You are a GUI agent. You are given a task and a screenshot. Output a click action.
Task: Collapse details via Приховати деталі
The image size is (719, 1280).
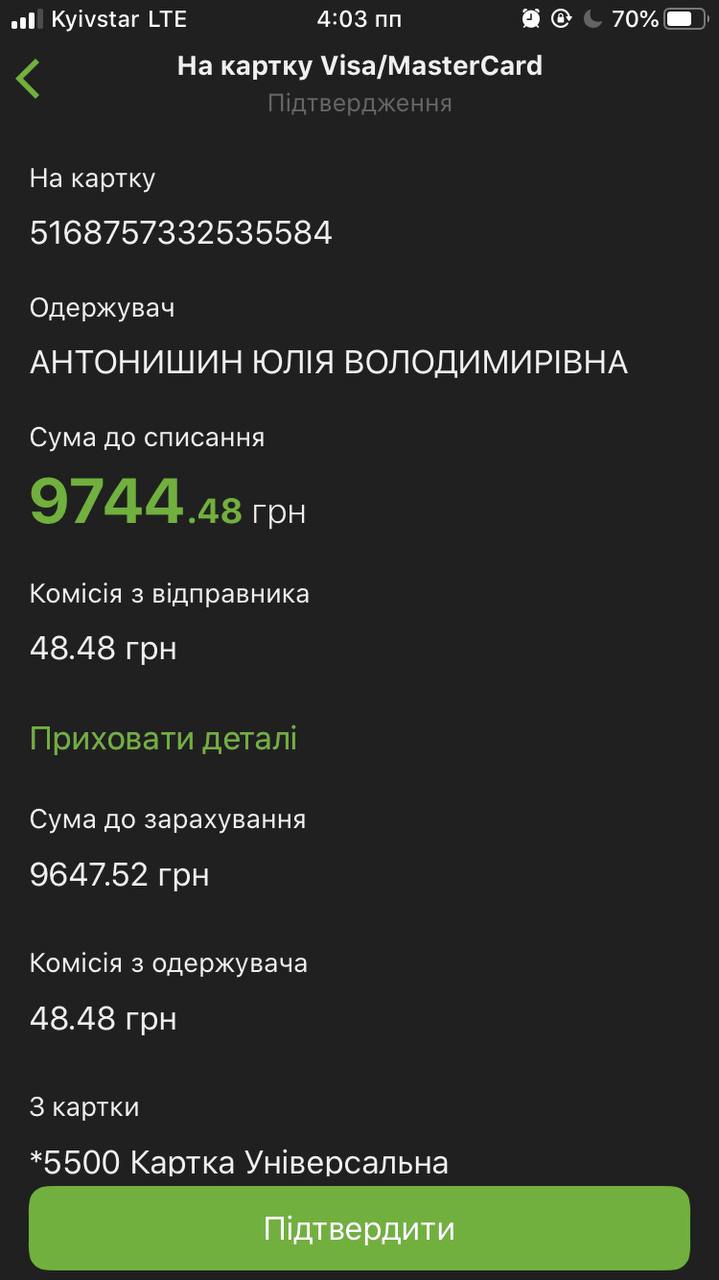163,739
